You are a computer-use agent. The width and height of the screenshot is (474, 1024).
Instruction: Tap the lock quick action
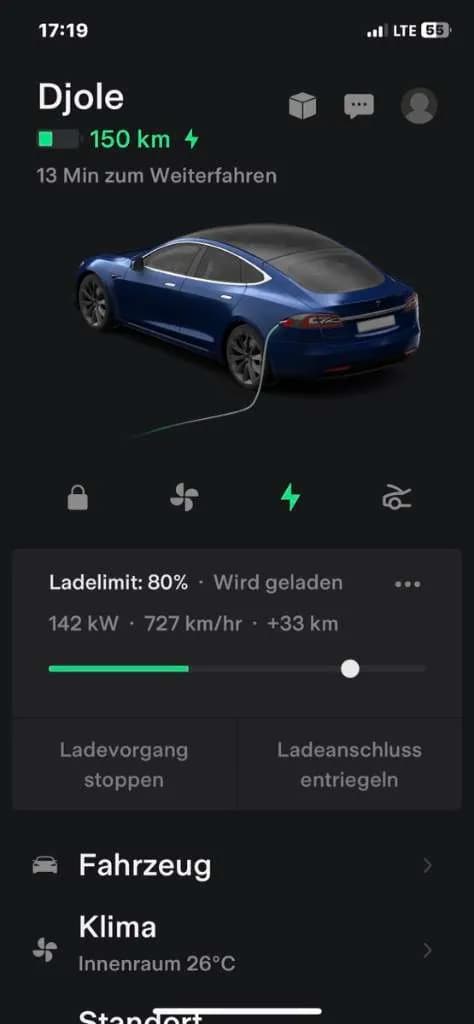(78, 499)
